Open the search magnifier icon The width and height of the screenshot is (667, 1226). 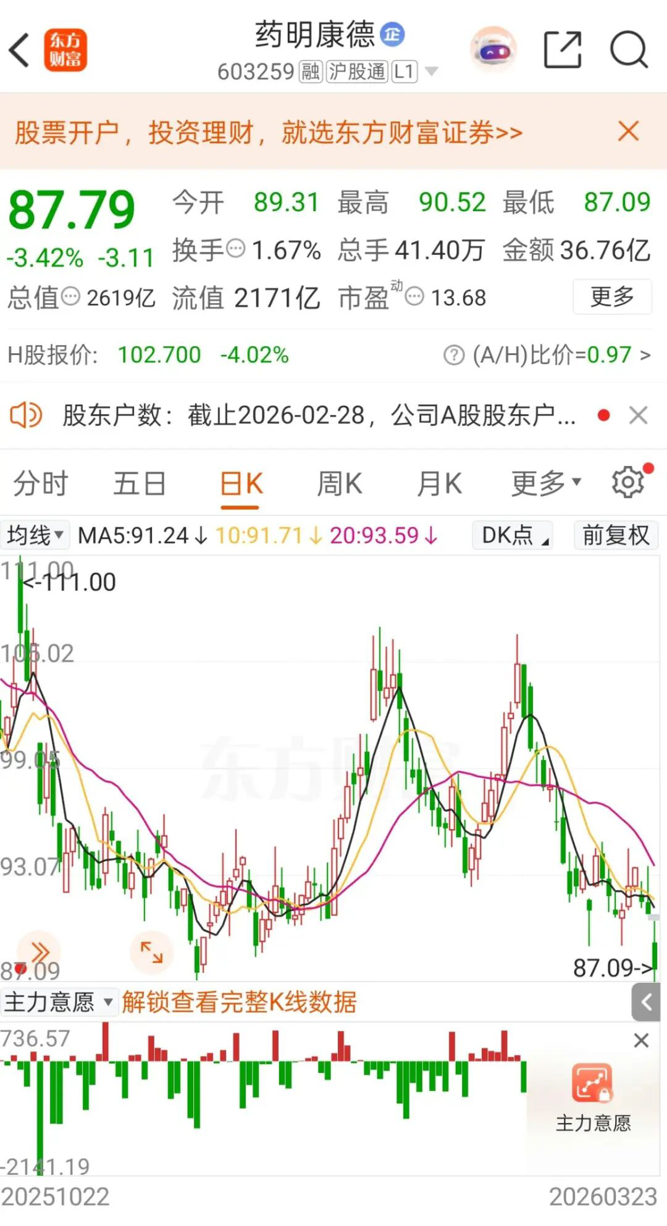[x=629, y=49]
